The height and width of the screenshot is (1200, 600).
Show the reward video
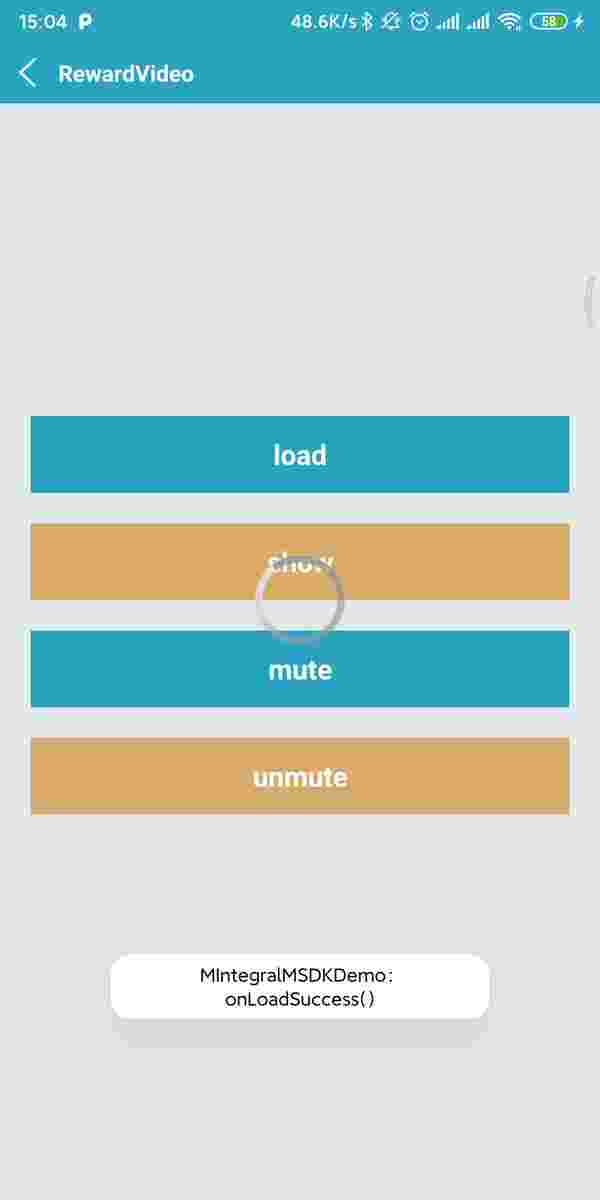[x=300, y=561]
